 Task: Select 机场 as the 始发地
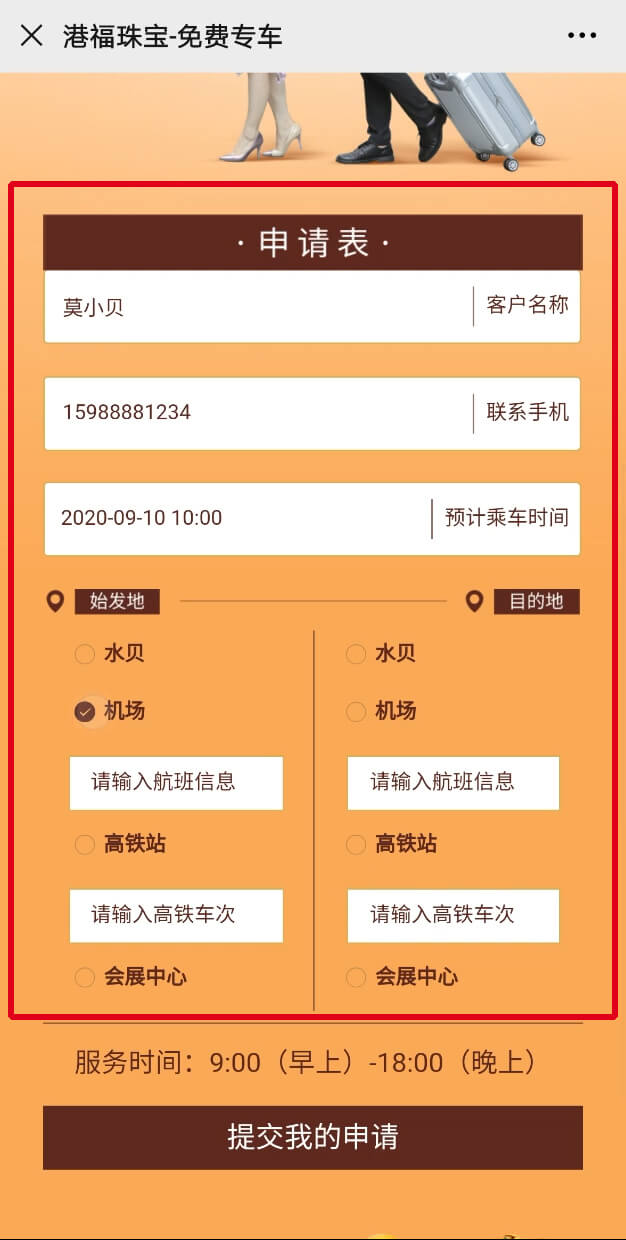[x=85, y=712]
